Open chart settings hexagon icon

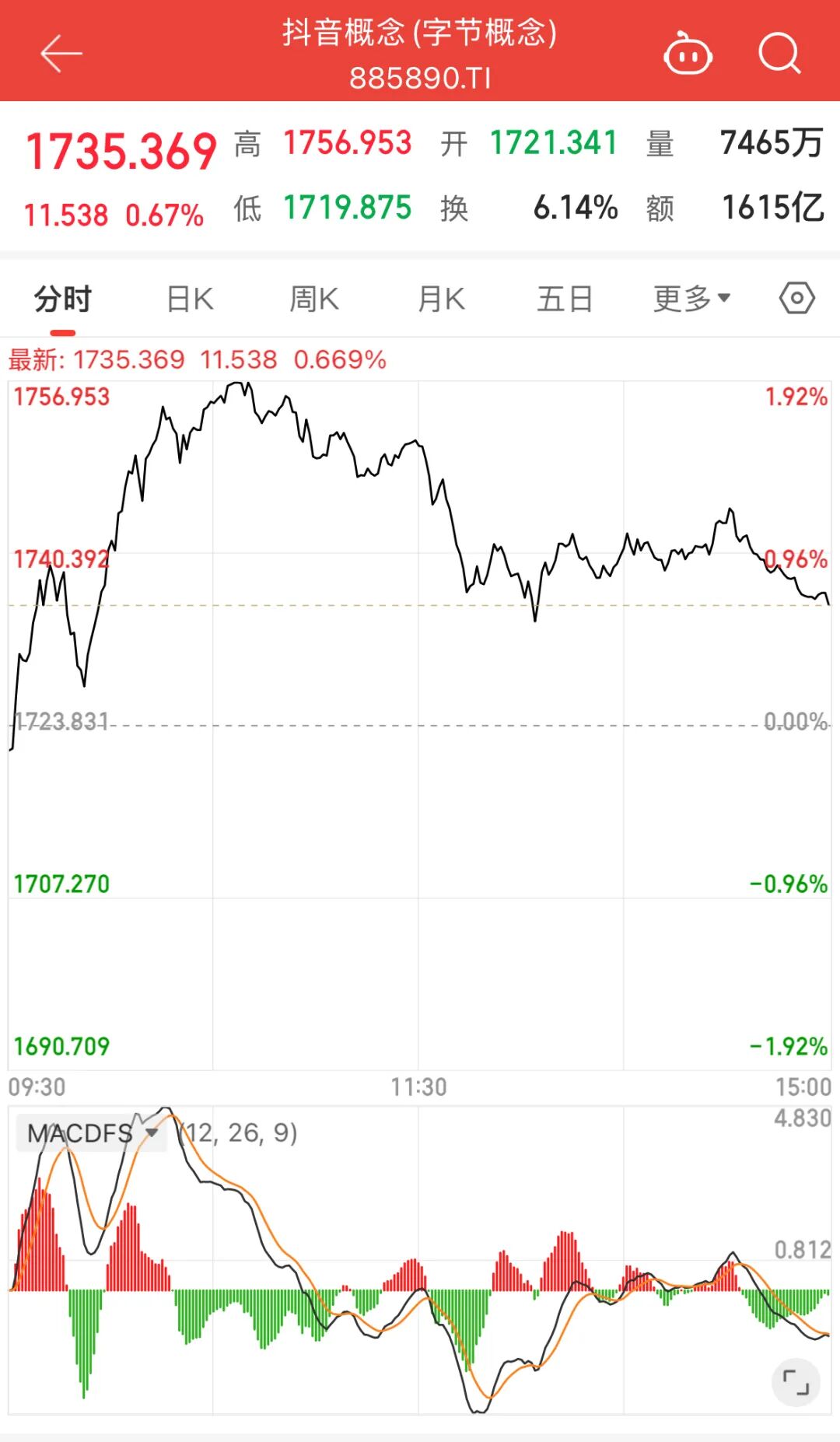(797, 298)
